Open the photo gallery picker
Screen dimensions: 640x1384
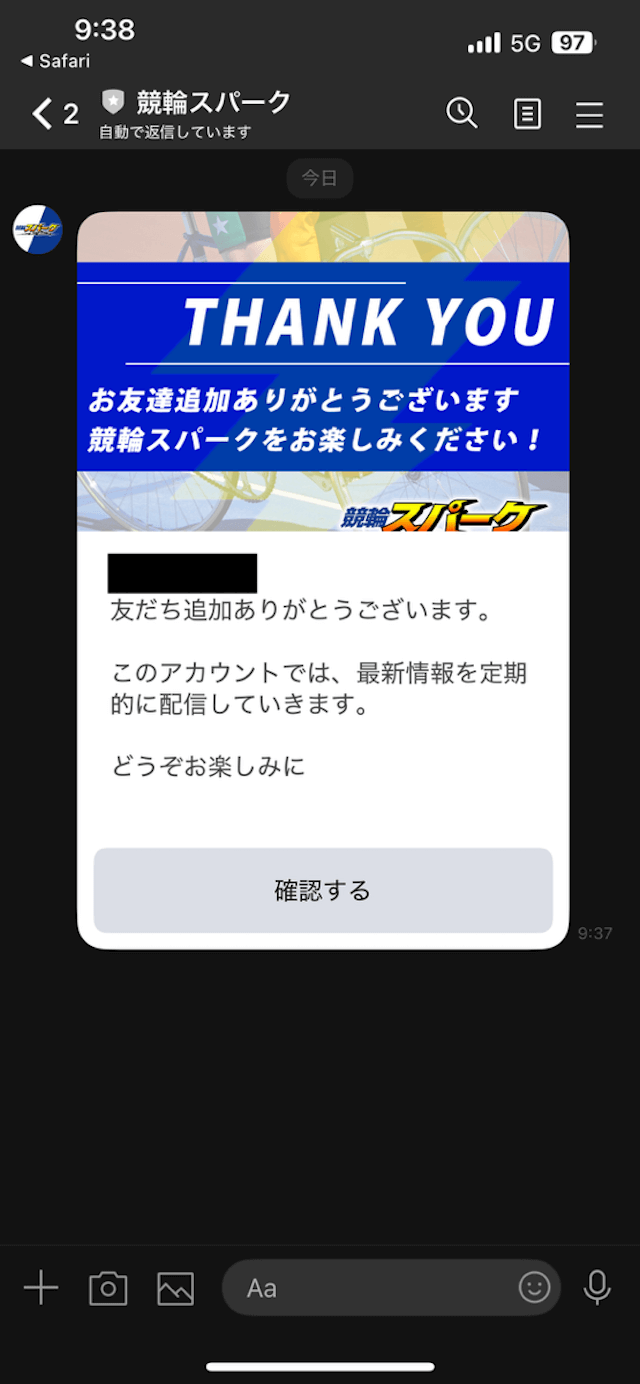pos(175,1288)
